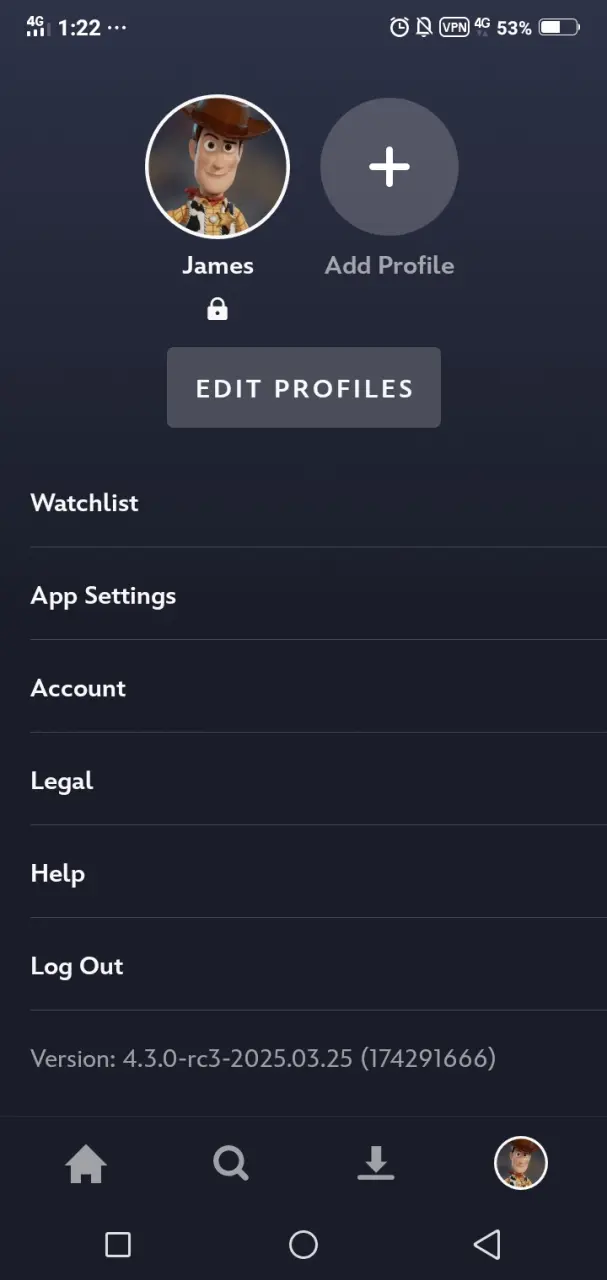
Task: Tap the profile tab in bottom navigation
Action: [521, 1163]
